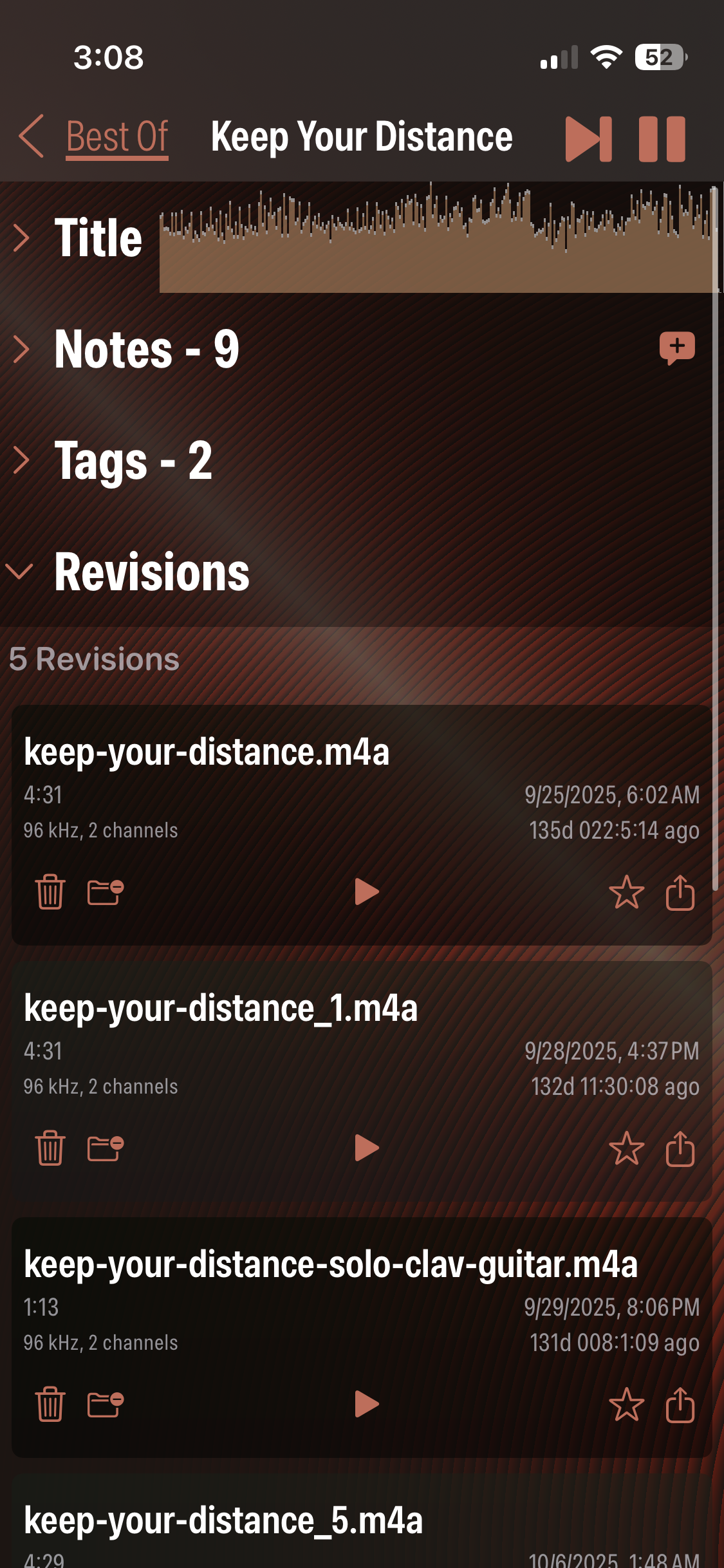The image size is (724, 1568).
Task: Expand the Title section
Action: pyautogui.click(x=22, y=238)
